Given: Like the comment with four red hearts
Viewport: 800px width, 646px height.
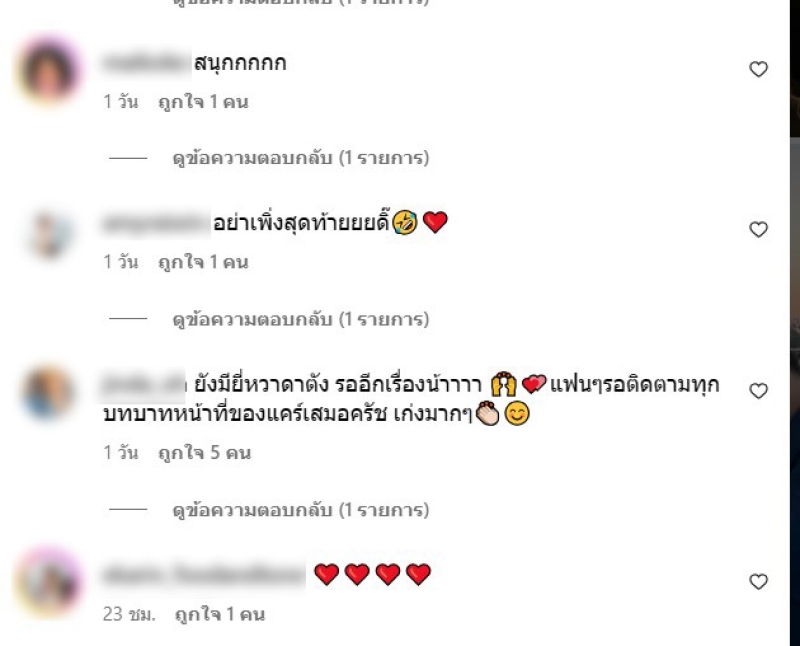Looking at the screenshot, I should (758, 581).
